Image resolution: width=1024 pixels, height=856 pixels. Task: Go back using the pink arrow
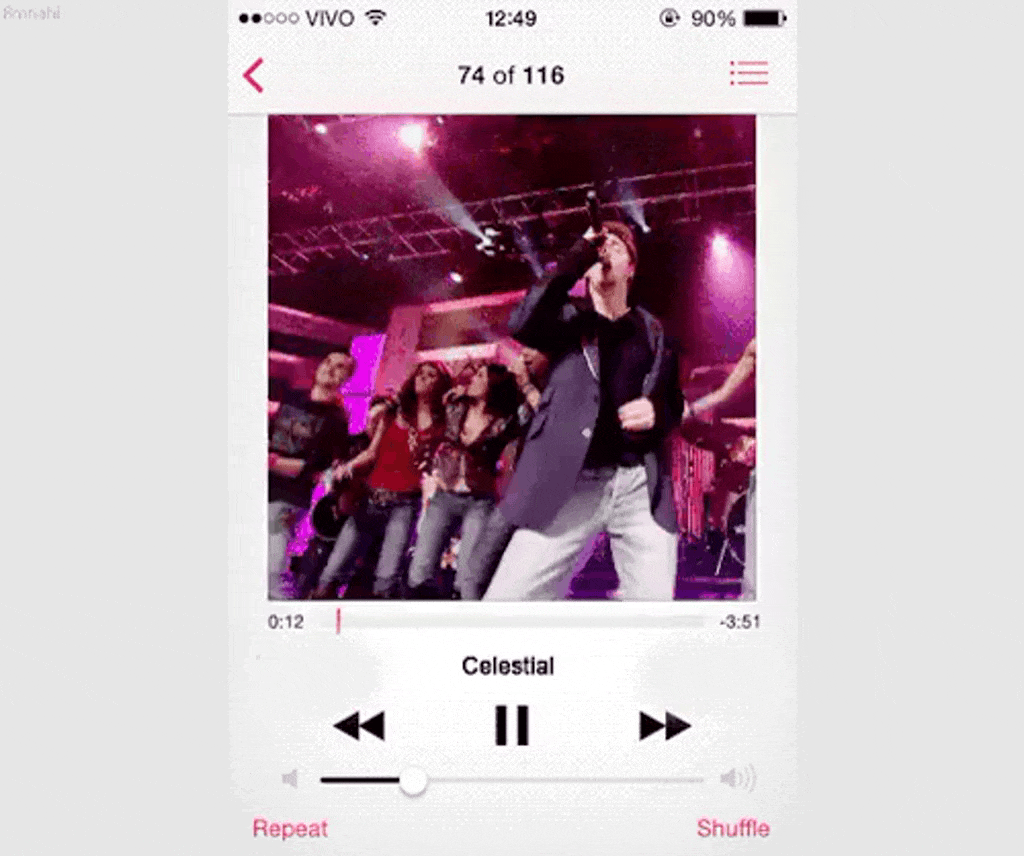[254, 75]
